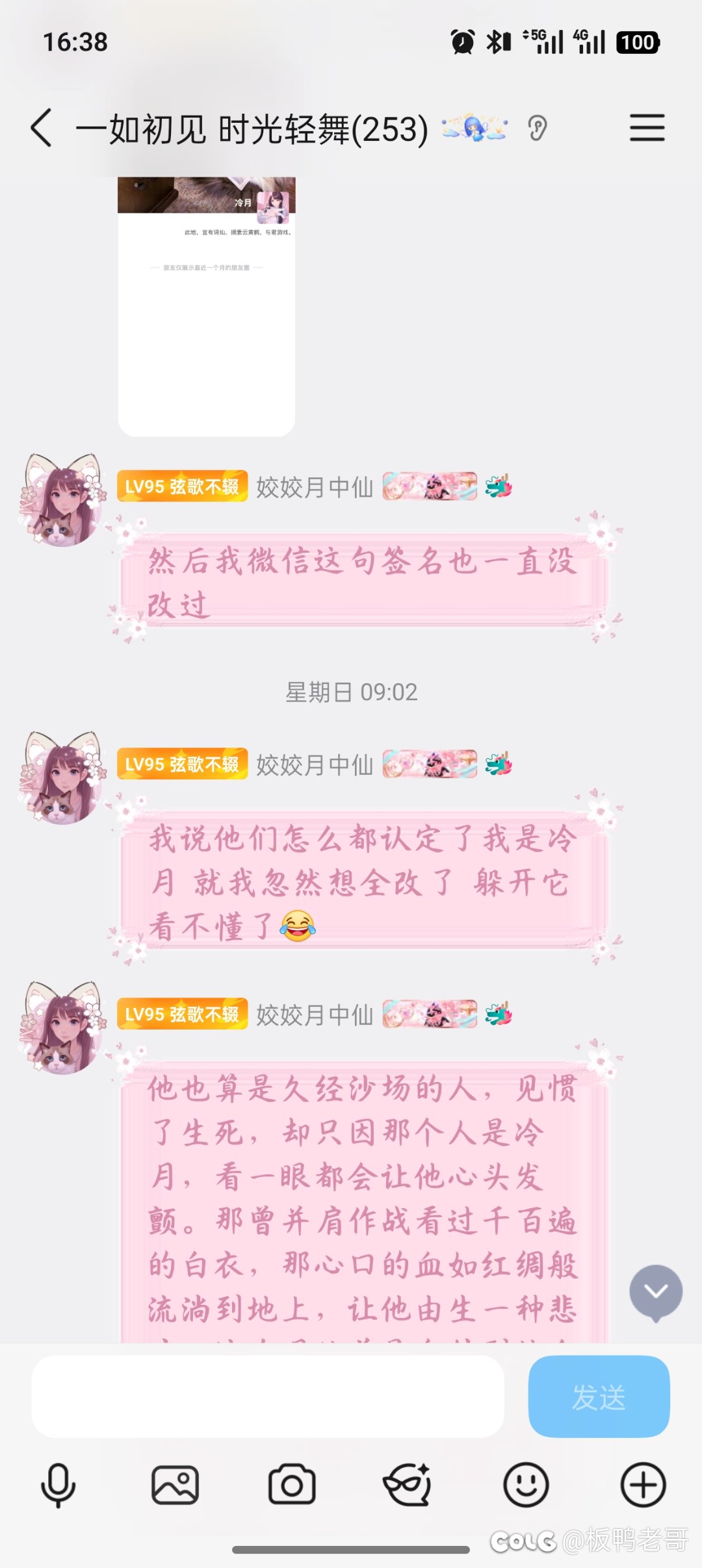
Task: Jump to the latest messages
Action: [655, 1293]
